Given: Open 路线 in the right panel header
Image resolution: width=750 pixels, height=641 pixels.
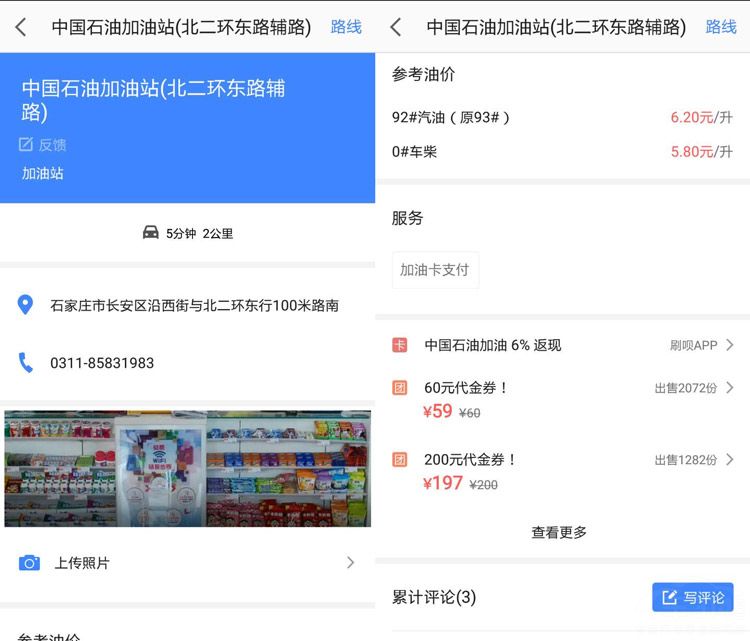Looking at the screenshot, I should coord(721,27).
